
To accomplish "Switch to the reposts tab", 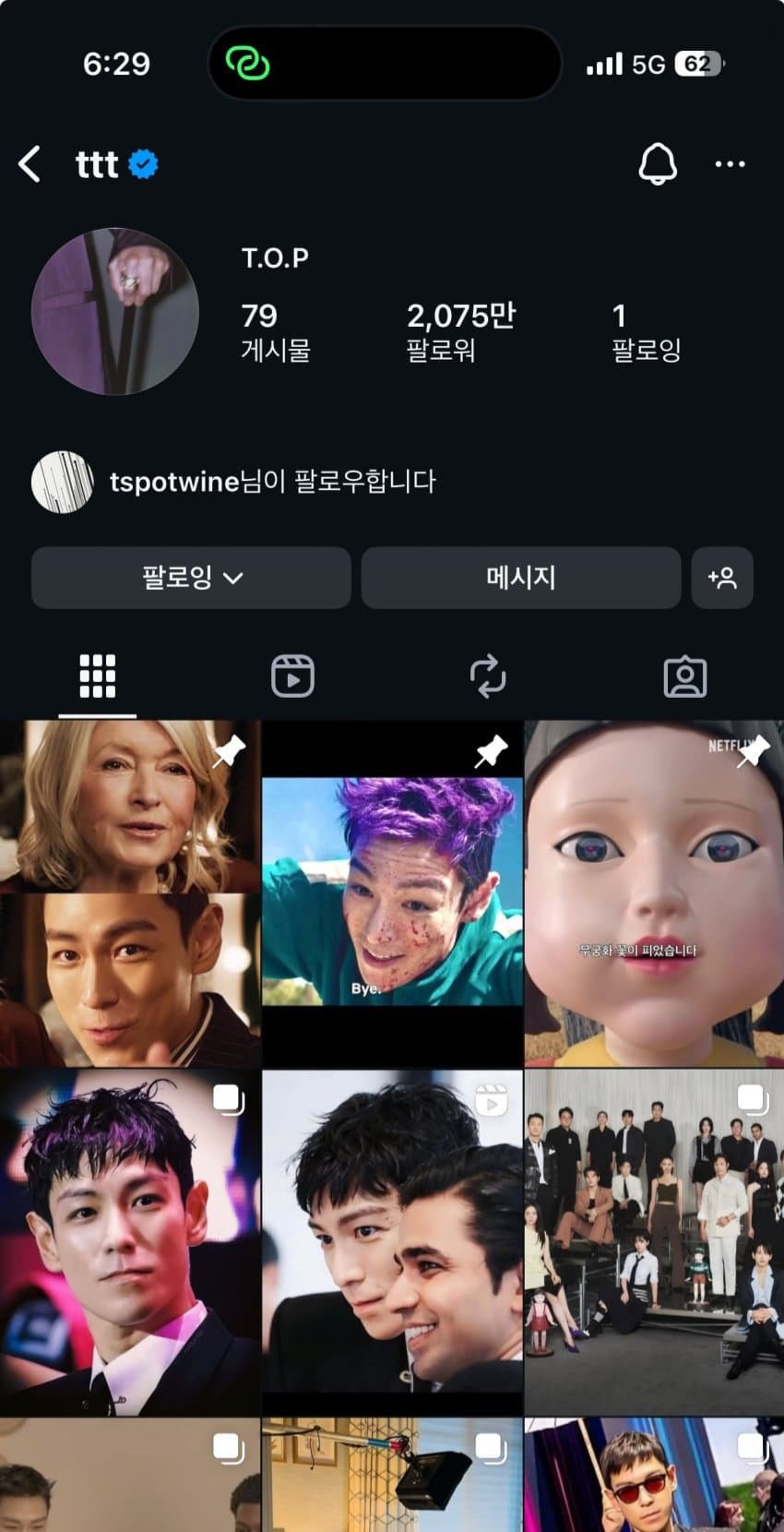I will click(x=488, y=676).
